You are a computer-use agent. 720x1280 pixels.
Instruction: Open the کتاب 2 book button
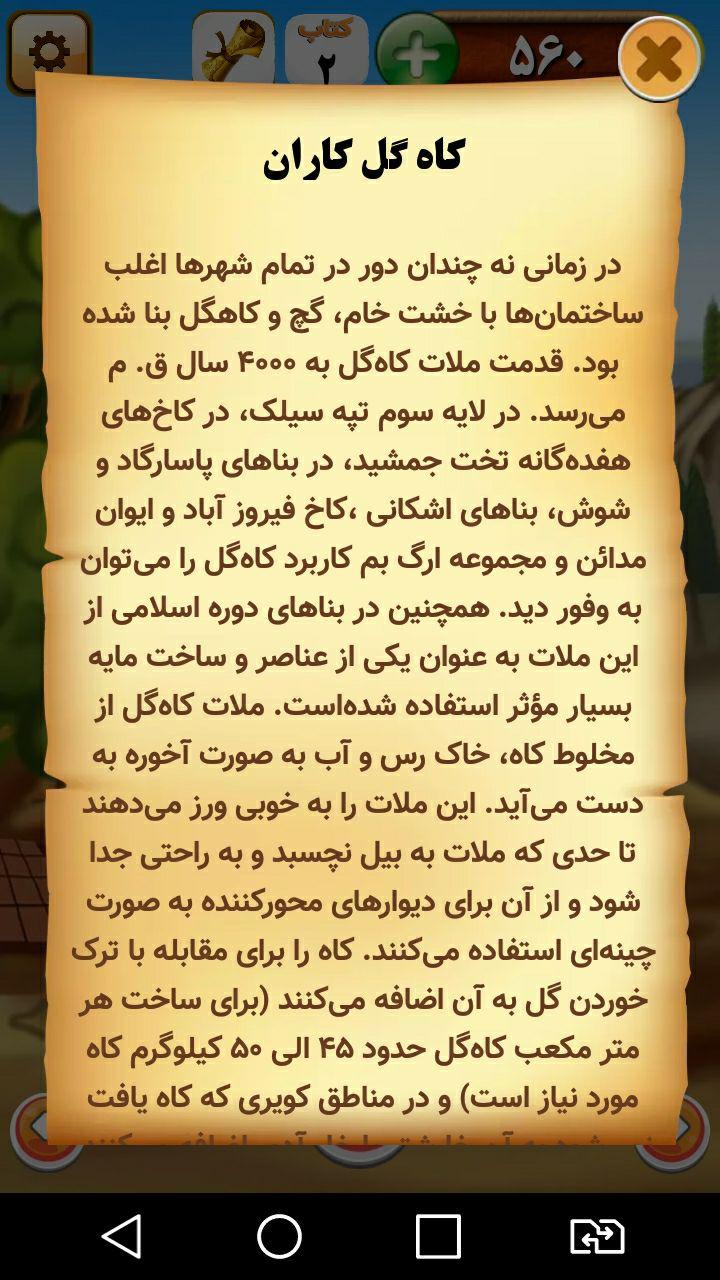tap(325, 48)
